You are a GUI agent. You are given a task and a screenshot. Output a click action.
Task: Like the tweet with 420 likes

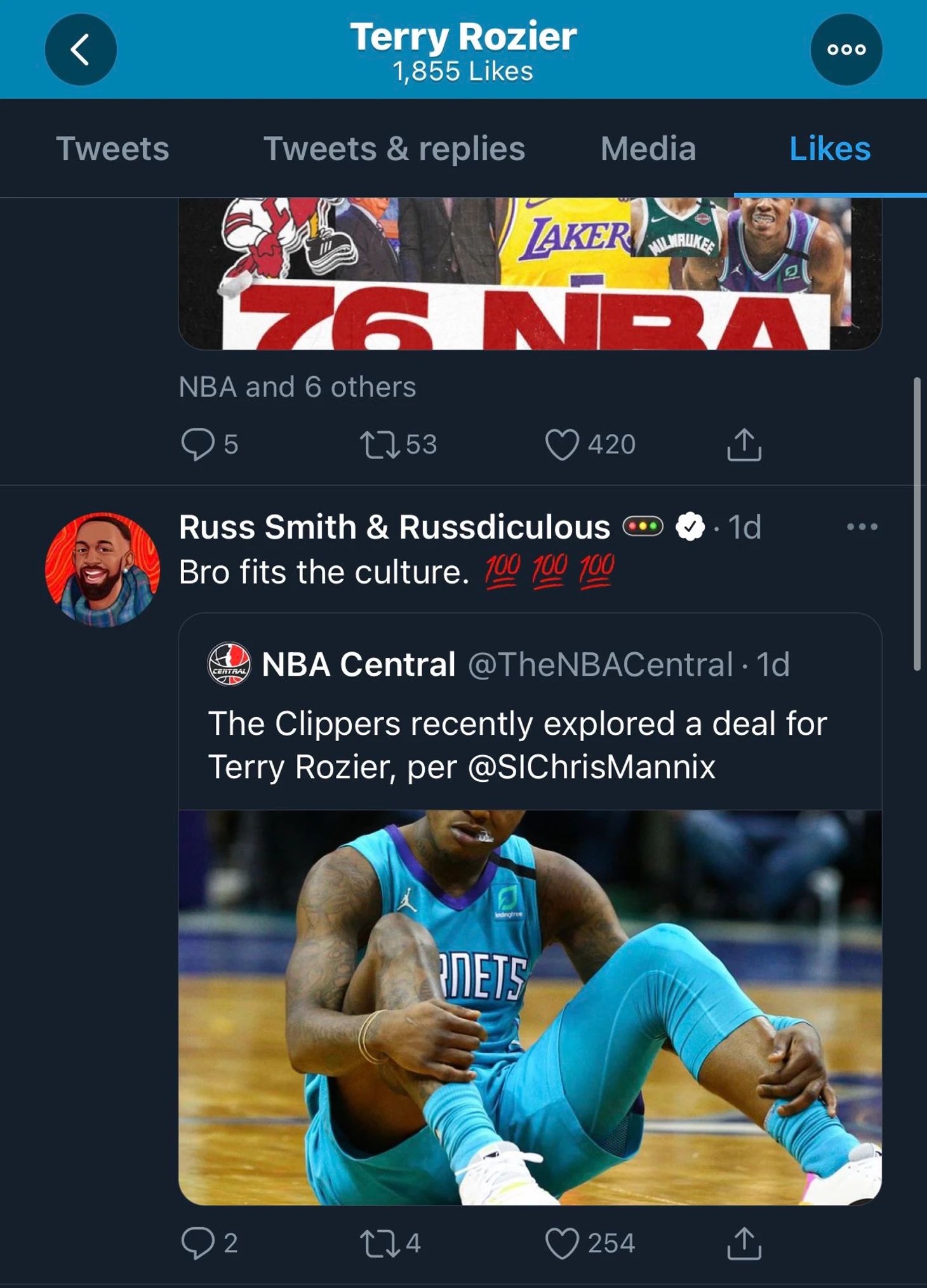coord(562,444)
